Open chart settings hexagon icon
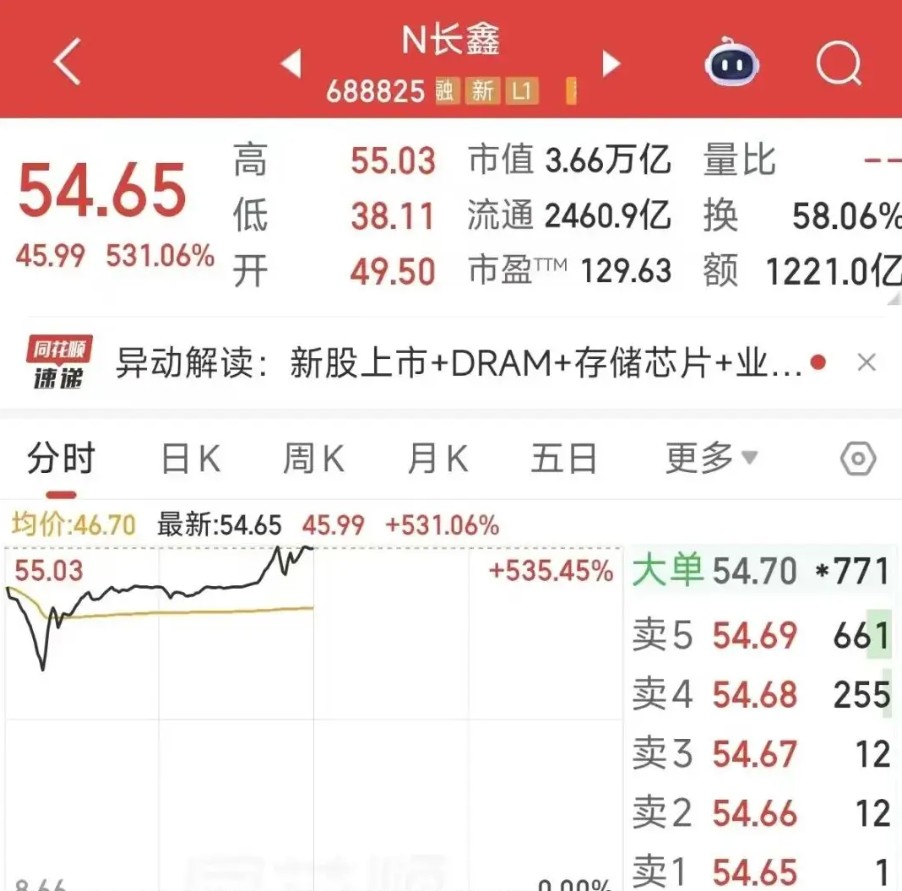The image size is (902, 891). (x=858, y=458)
